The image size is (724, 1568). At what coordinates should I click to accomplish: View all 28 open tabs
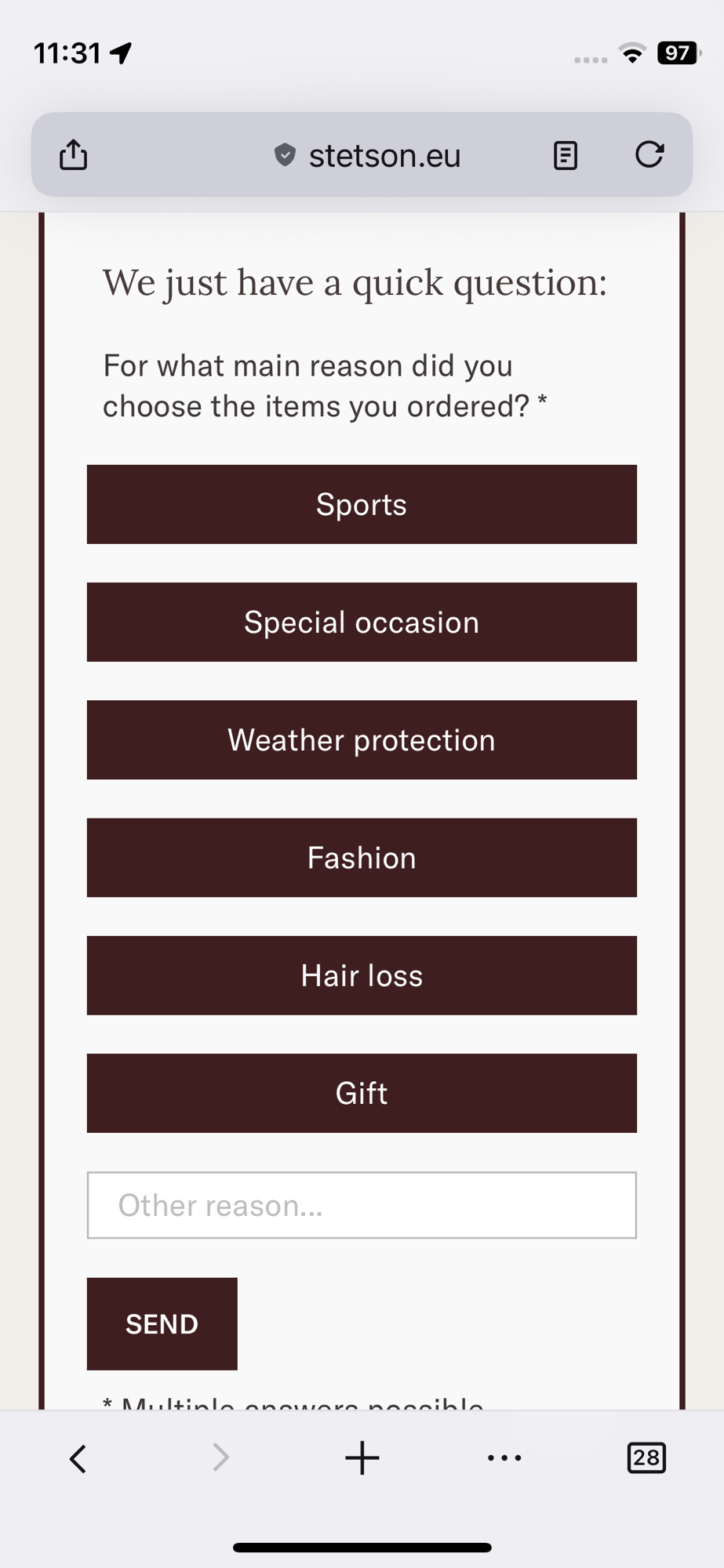(646, 1458)
